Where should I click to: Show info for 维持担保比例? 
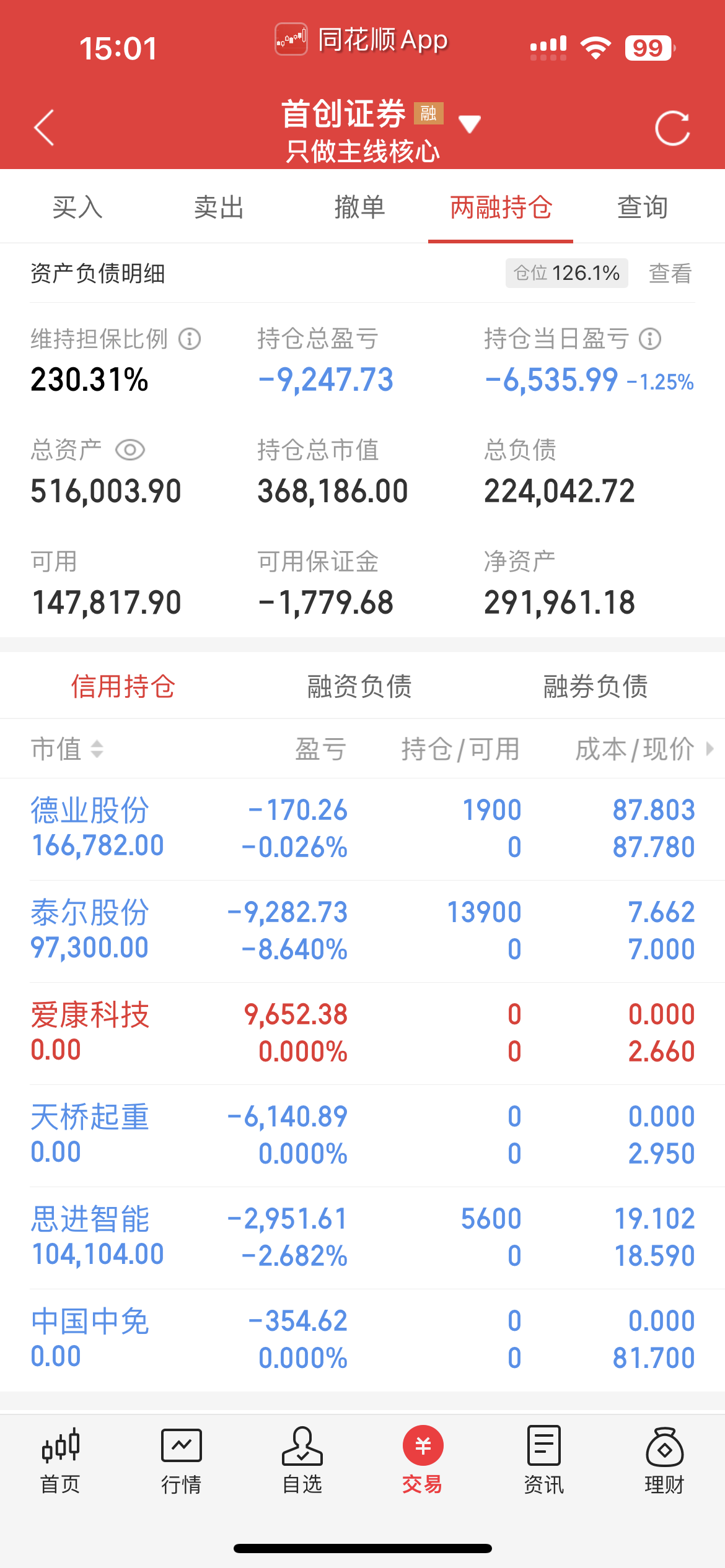pos(190,339)
